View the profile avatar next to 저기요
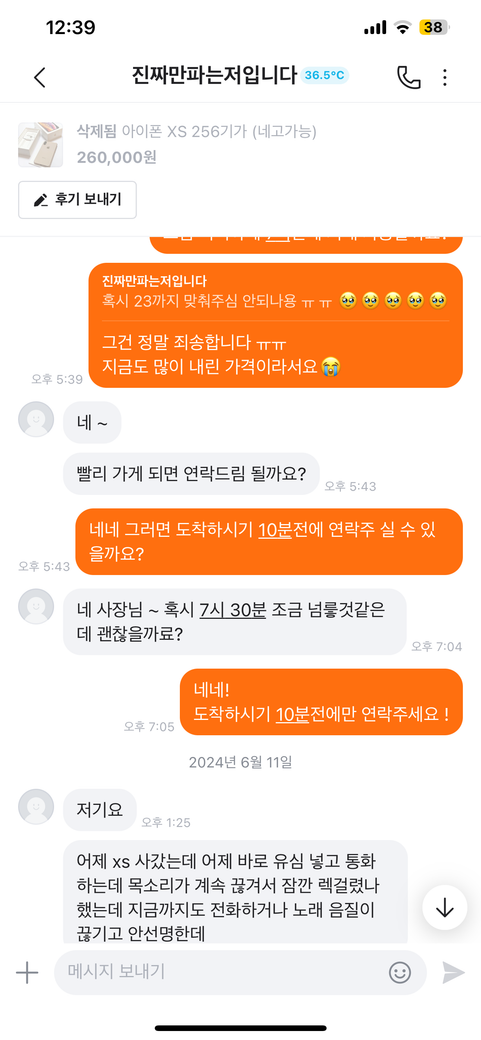Image resolution: width=481 pixels, height=1040 pixels. coord(36,807)
